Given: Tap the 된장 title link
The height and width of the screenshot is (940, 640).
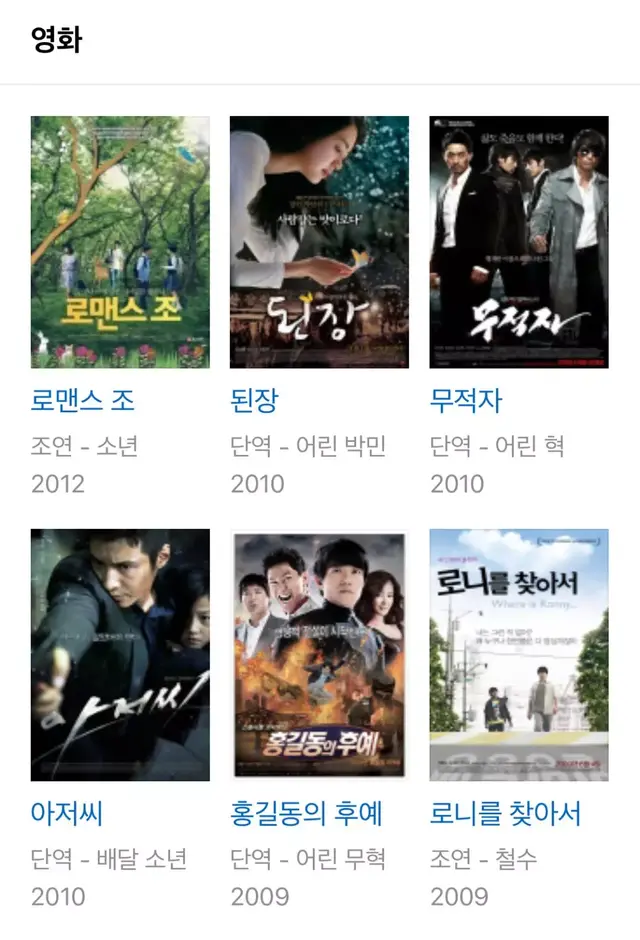Looking at the screenshot, I should coord(255,401).
